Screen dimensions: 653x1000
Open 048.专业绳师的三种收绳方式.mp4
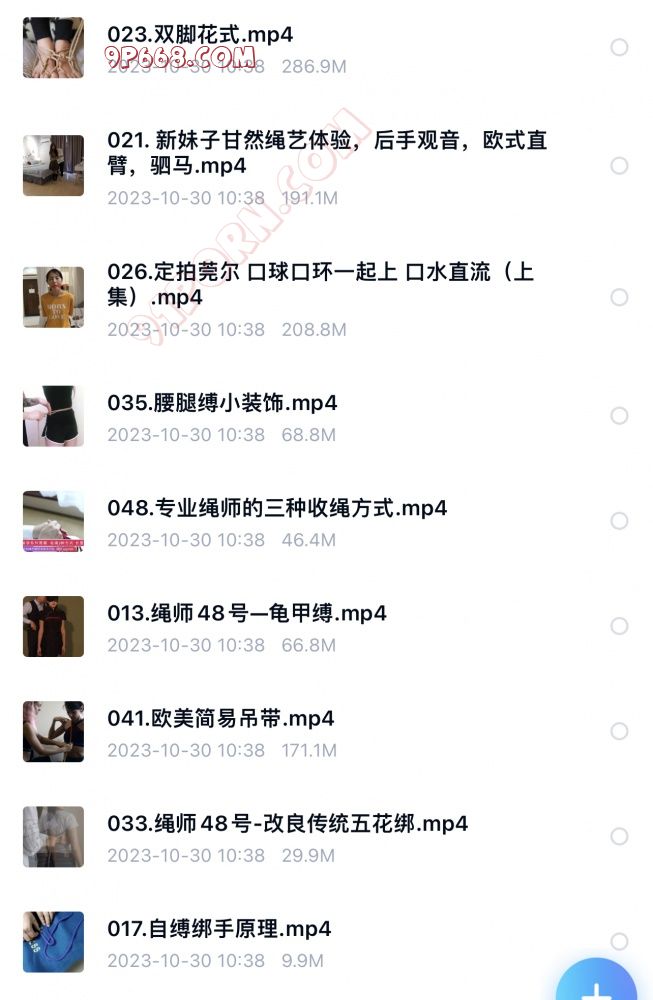pos(277,508)
